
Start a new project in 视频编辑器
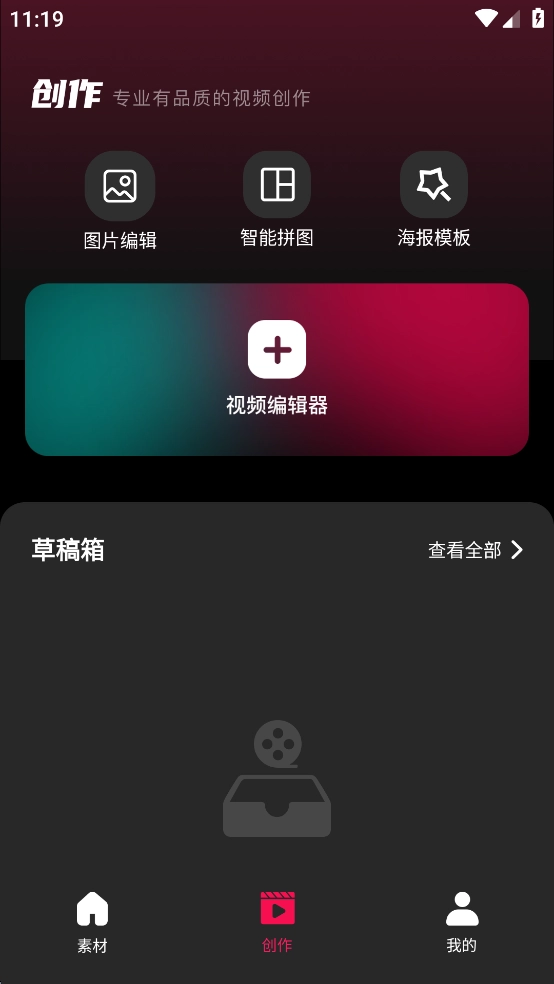pos(277,369)
